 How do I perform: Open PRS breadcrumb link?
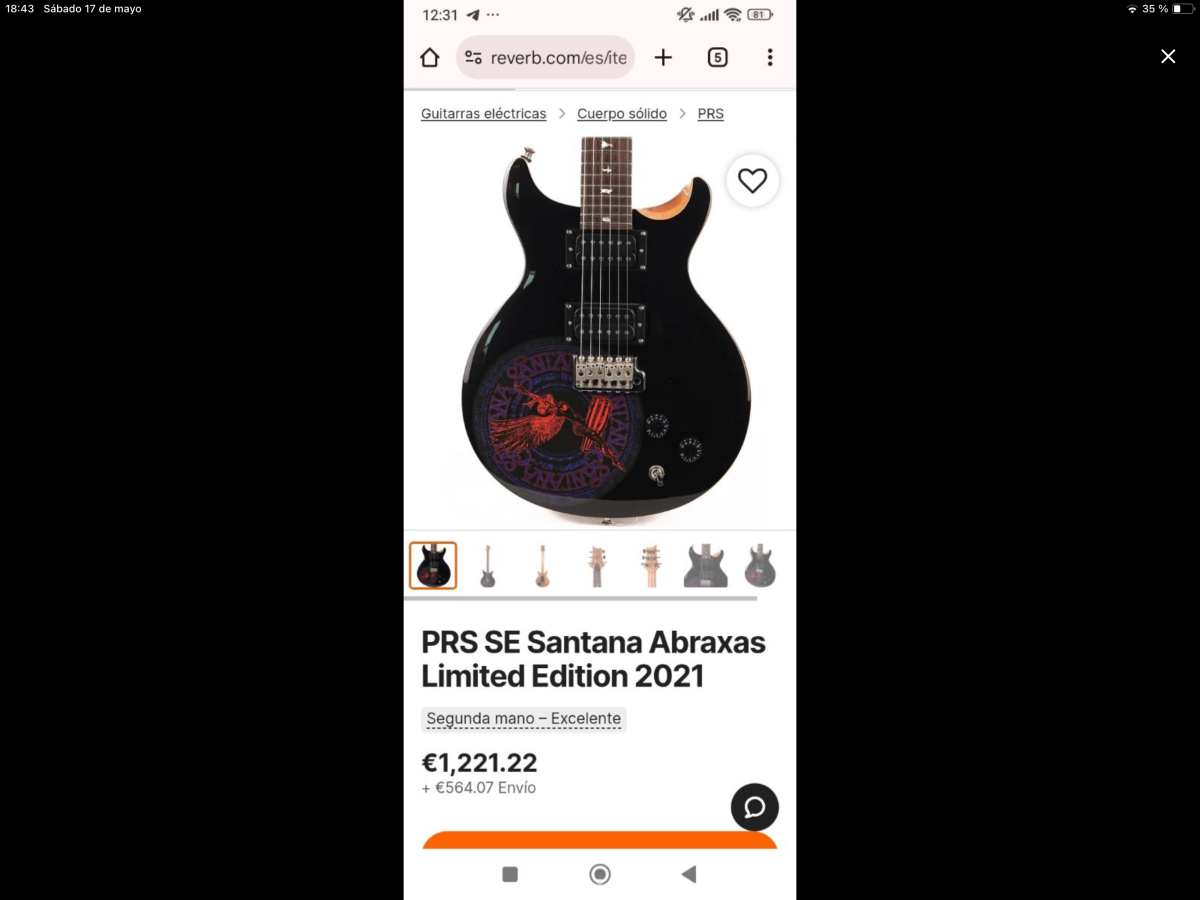(710, 114)
